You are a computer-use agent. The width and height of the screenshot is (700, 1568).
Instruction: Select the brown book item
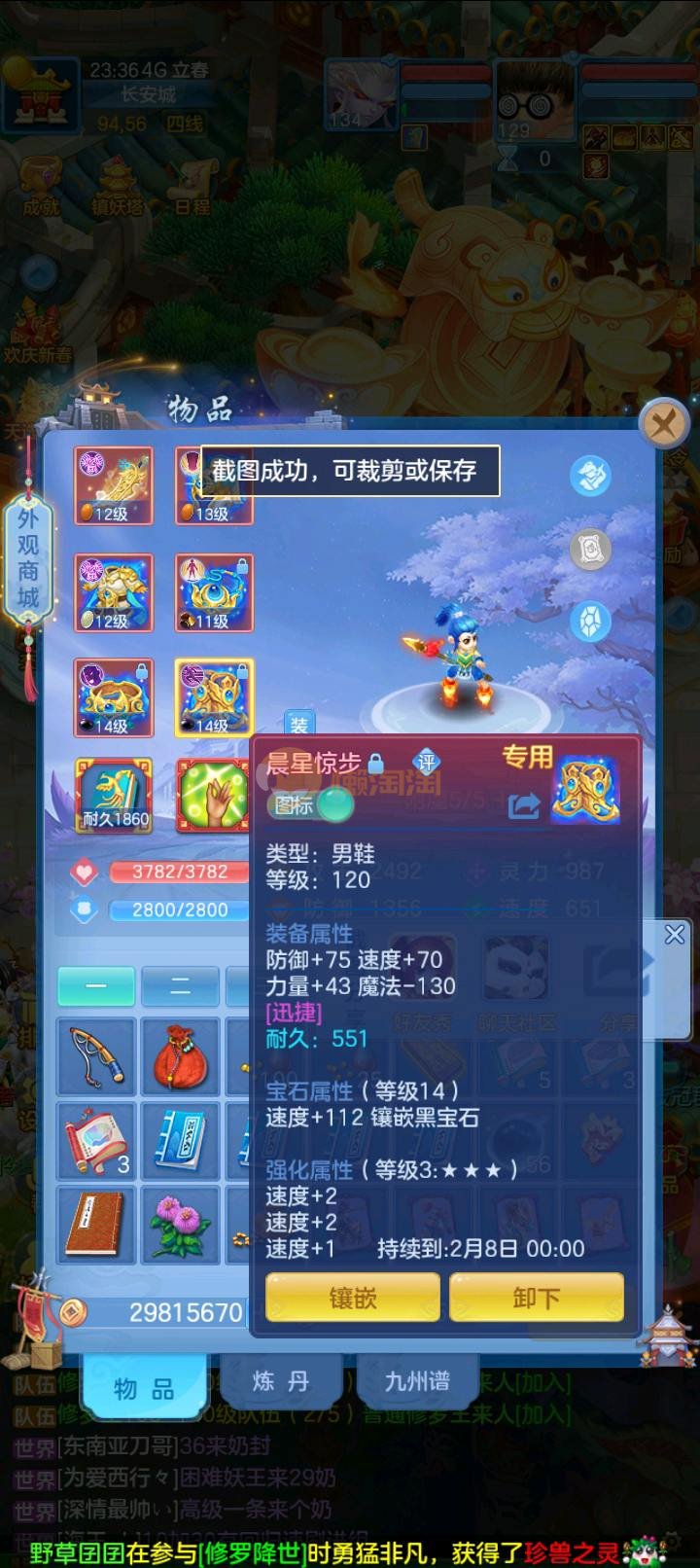[x=95, y=1223]
